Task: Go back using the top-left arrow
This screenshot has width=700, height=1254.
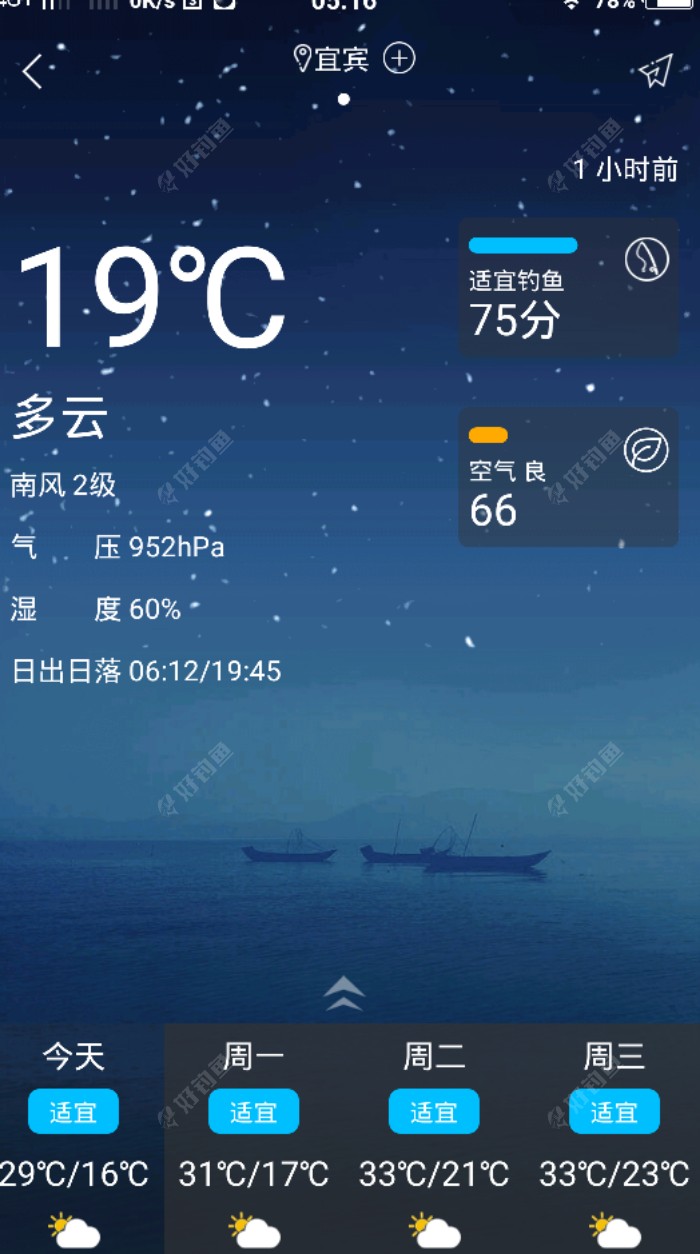Action: coord(33,71)
